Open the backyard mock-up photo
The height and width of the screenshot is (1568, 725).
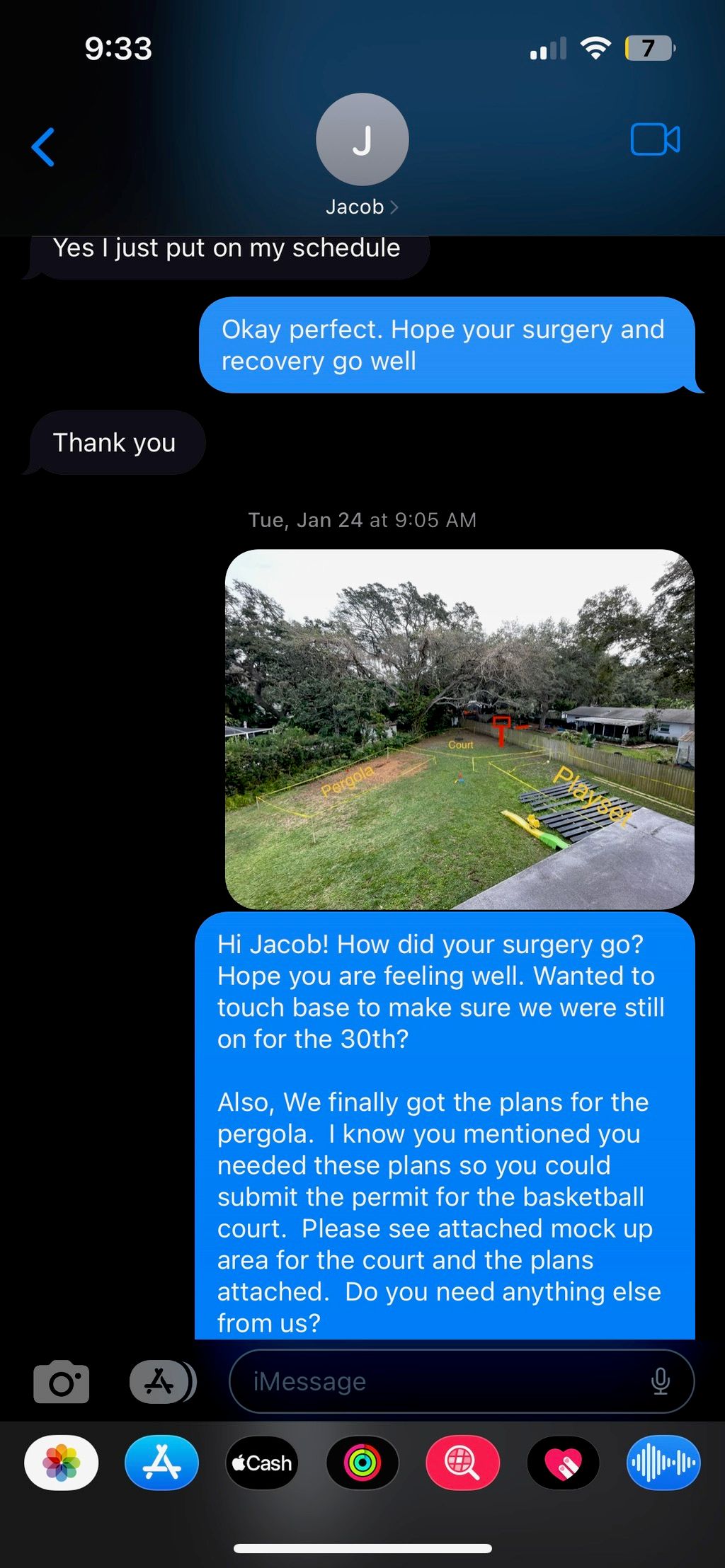459,729
